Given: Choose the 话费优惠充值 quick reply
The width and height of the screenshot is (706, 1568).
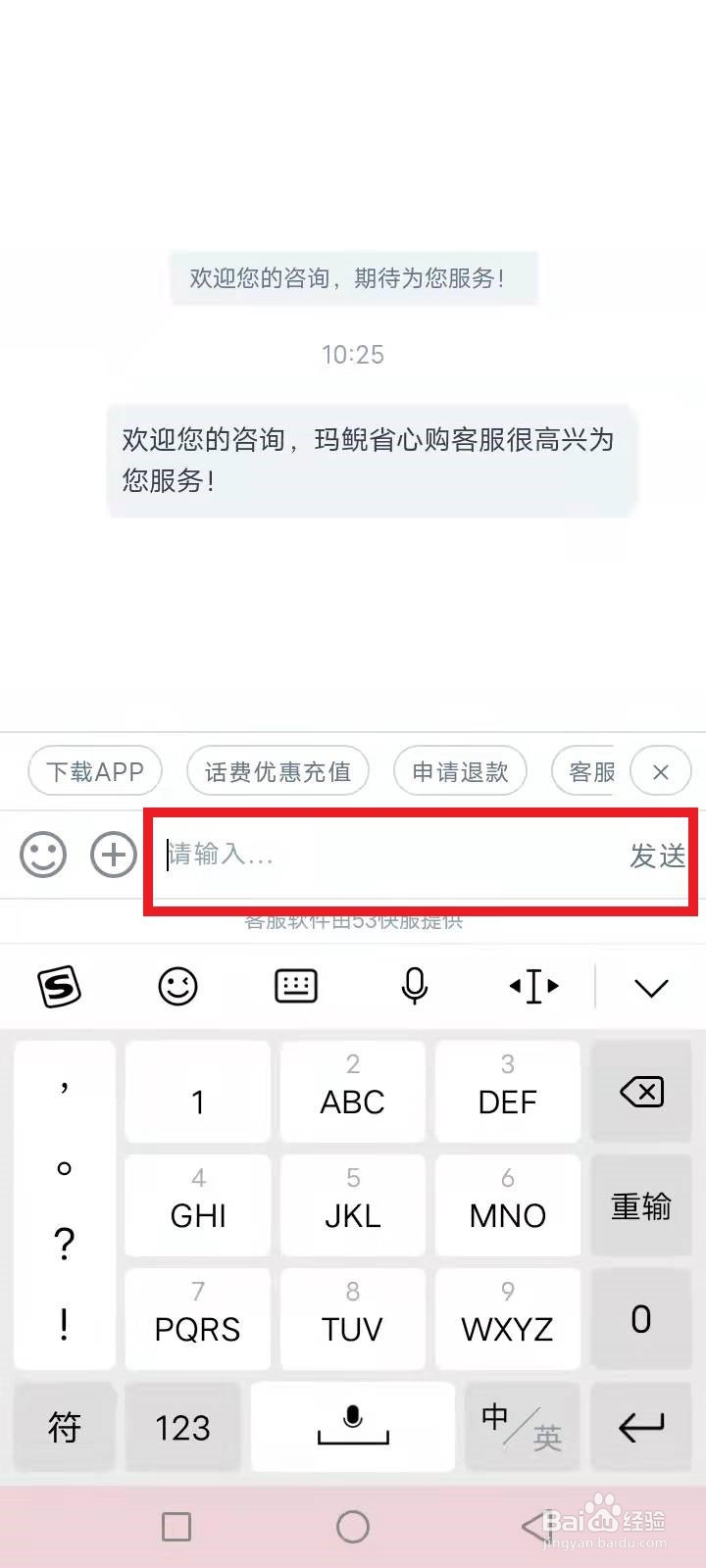Looking at the screenshot, I should pos(277,771).
